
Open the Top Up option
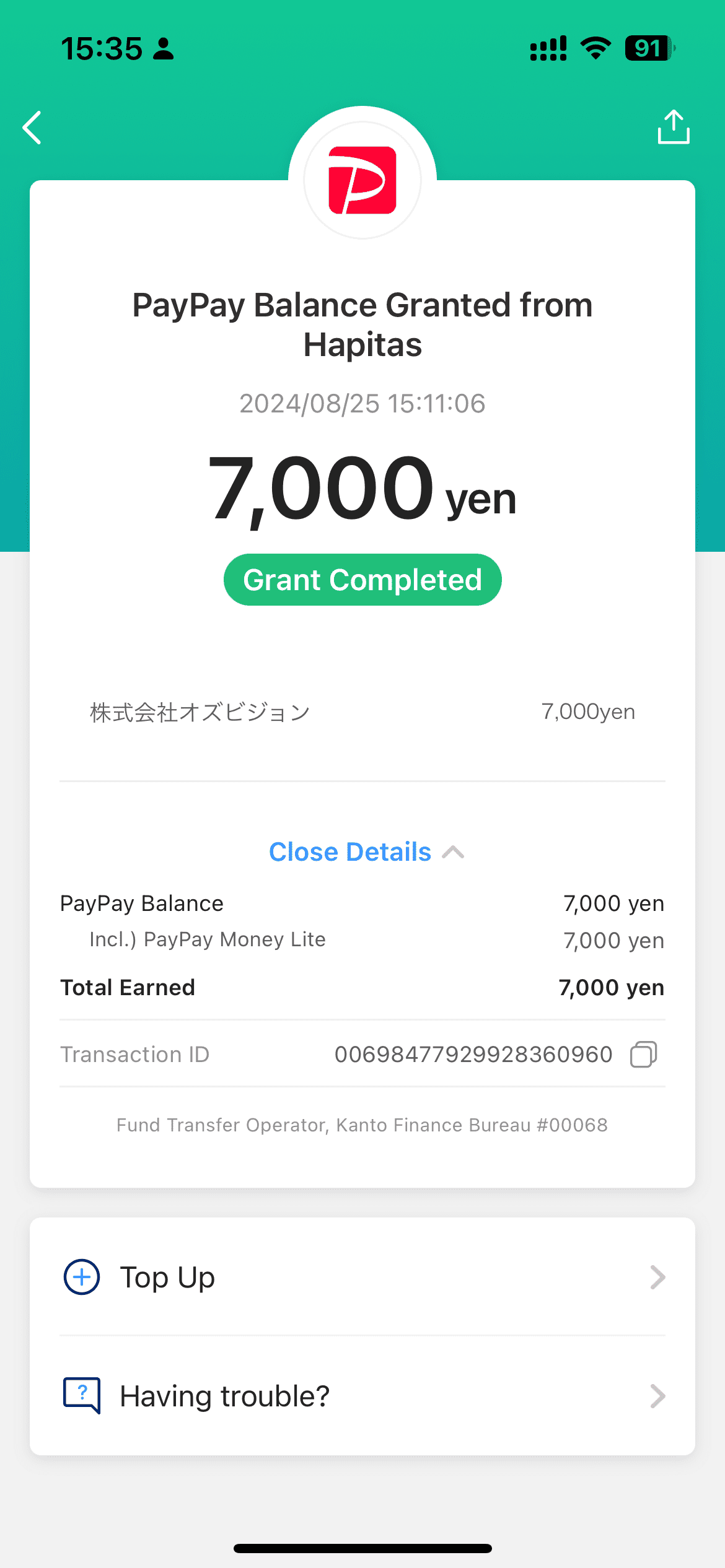coord(167,1277)
